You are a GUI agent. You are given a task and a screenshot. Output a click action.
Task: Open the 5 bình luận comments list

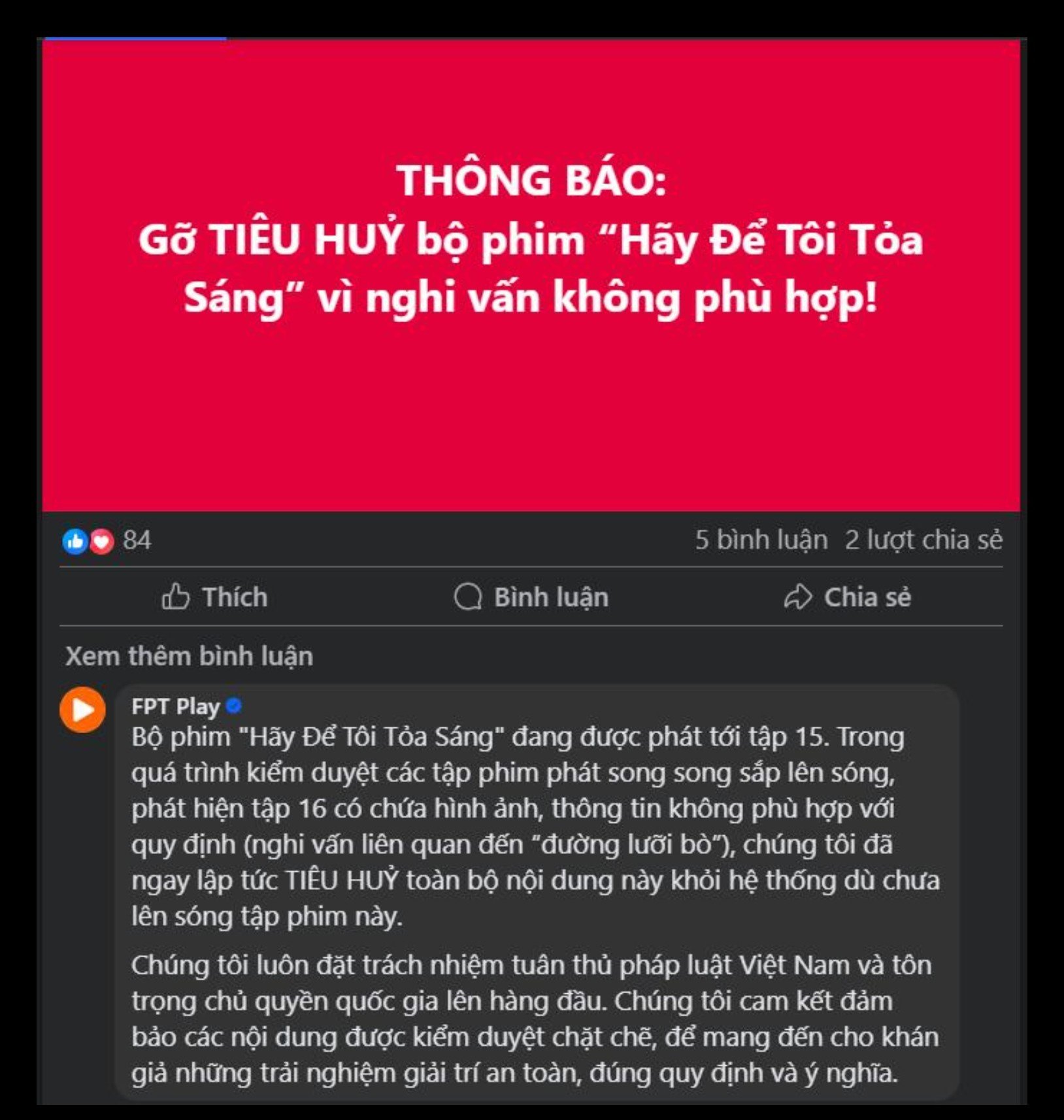click(761, 540)
